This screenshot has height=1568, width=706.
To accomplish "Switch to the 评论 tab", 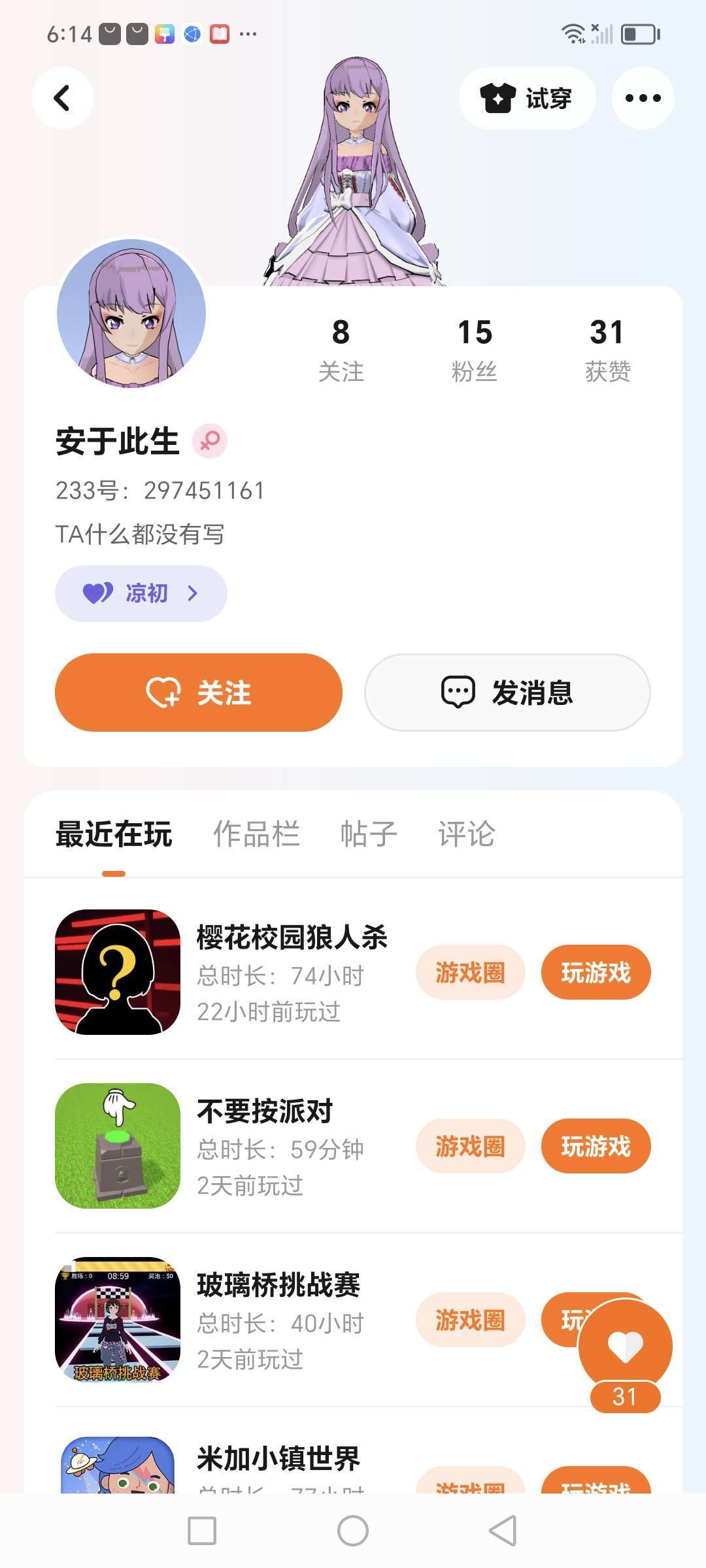I will pos(466,834).
